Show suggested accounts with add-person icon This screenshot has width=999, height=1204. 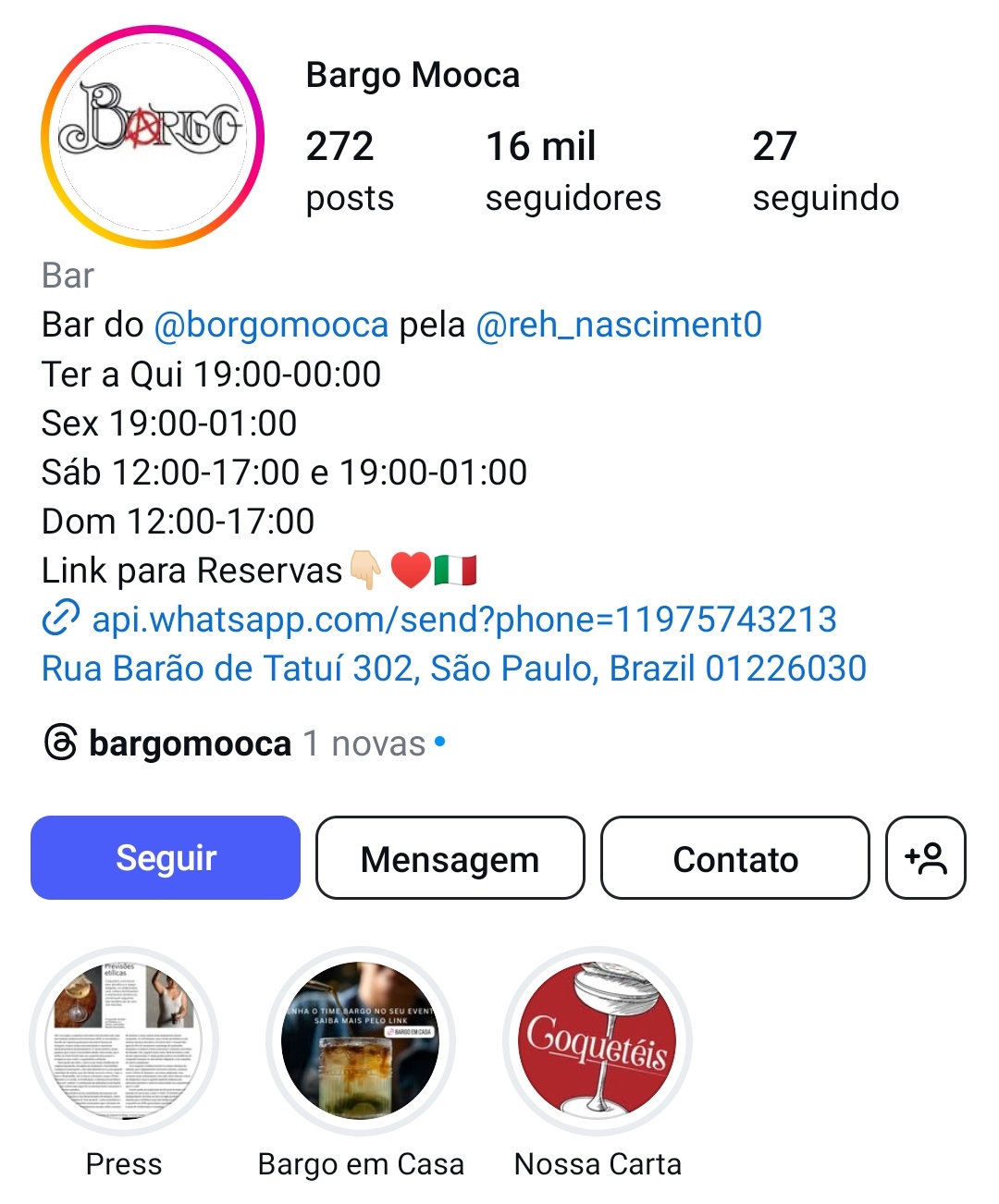(926, 858)
